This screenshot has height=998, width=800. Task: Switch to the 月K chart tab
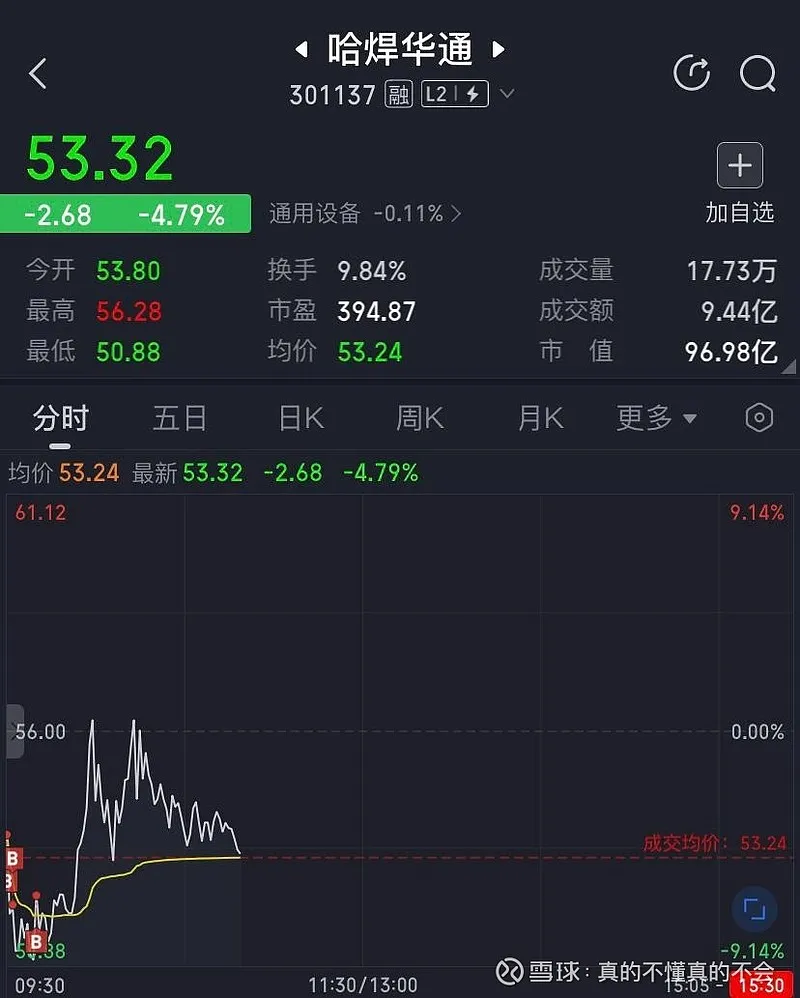pos(540,418)
